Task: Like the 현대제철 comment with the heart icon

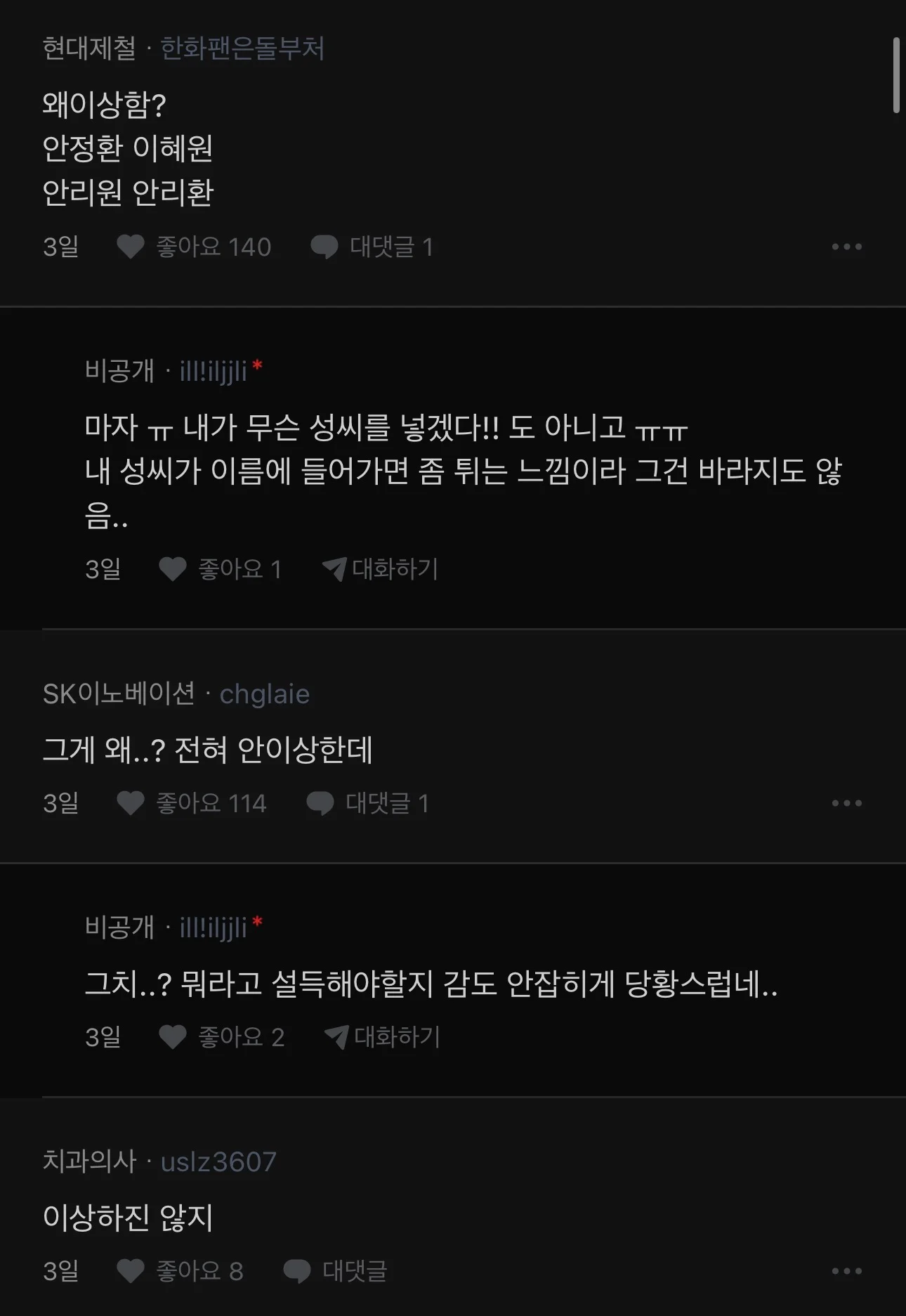Action: point(131,247)
